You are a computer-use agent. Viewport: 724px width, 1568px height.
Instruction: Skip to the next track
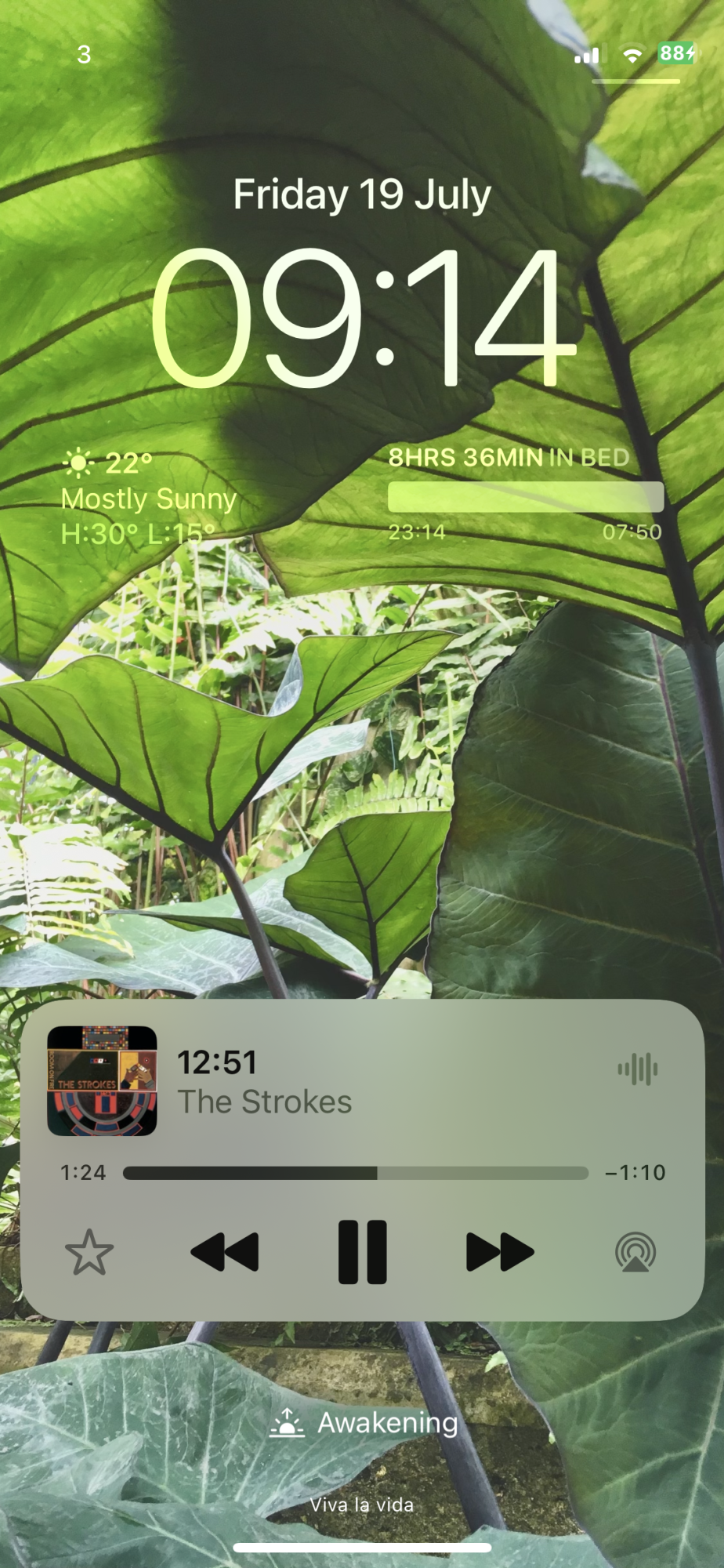point(499,1252)
